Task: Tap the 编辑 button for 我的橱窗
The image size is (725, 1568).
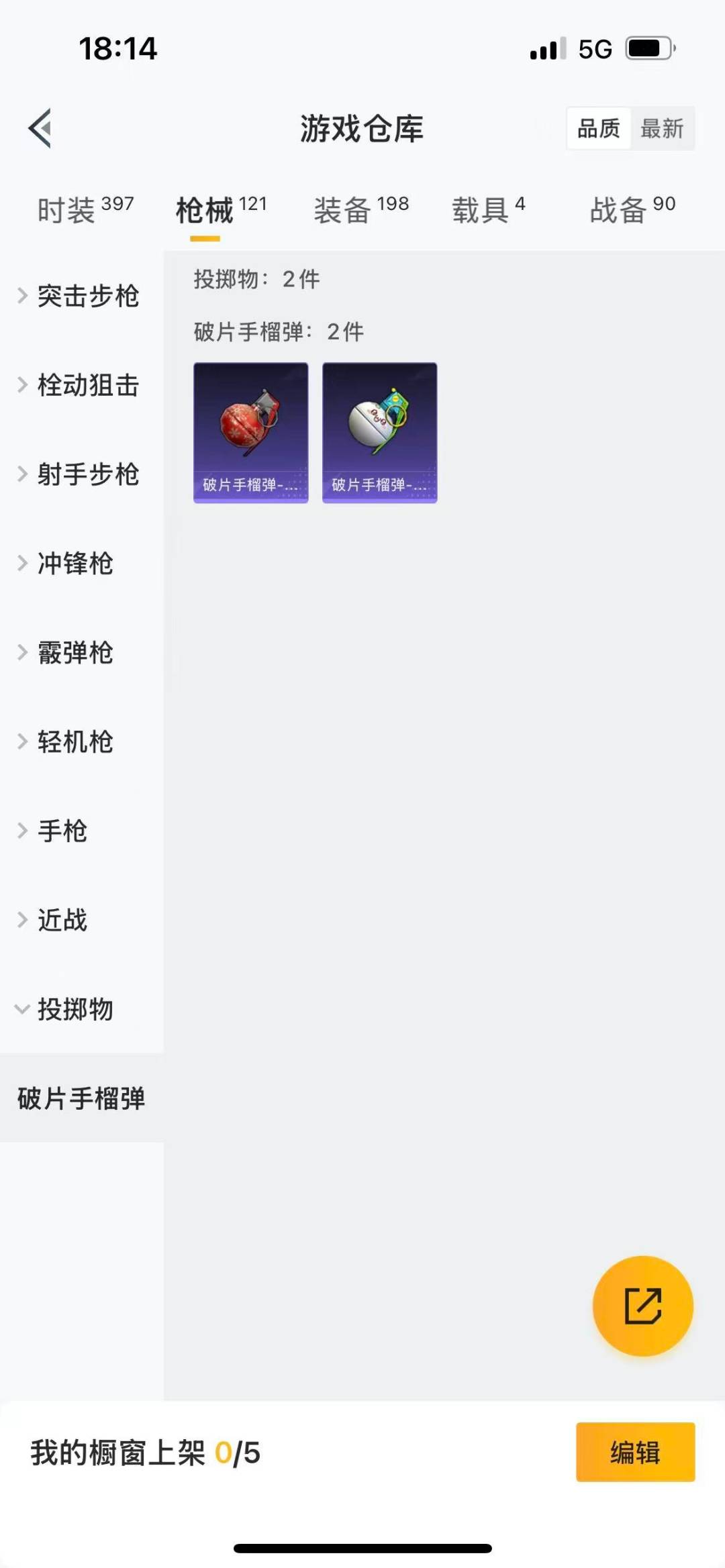Action: 635,1452
